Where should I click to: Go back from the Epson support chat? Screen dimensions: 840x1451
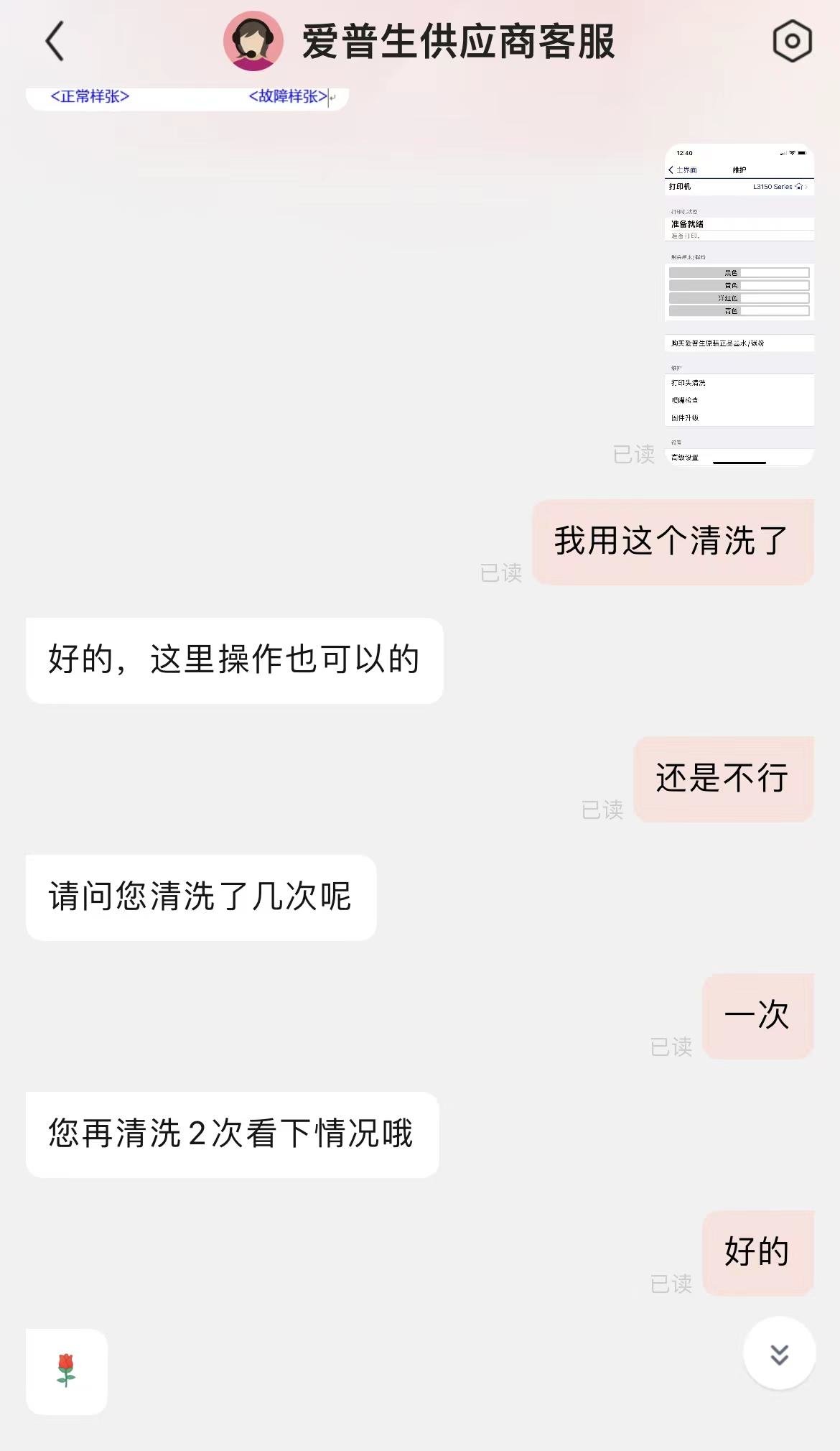pyautogui.click(x=55, y=41)
